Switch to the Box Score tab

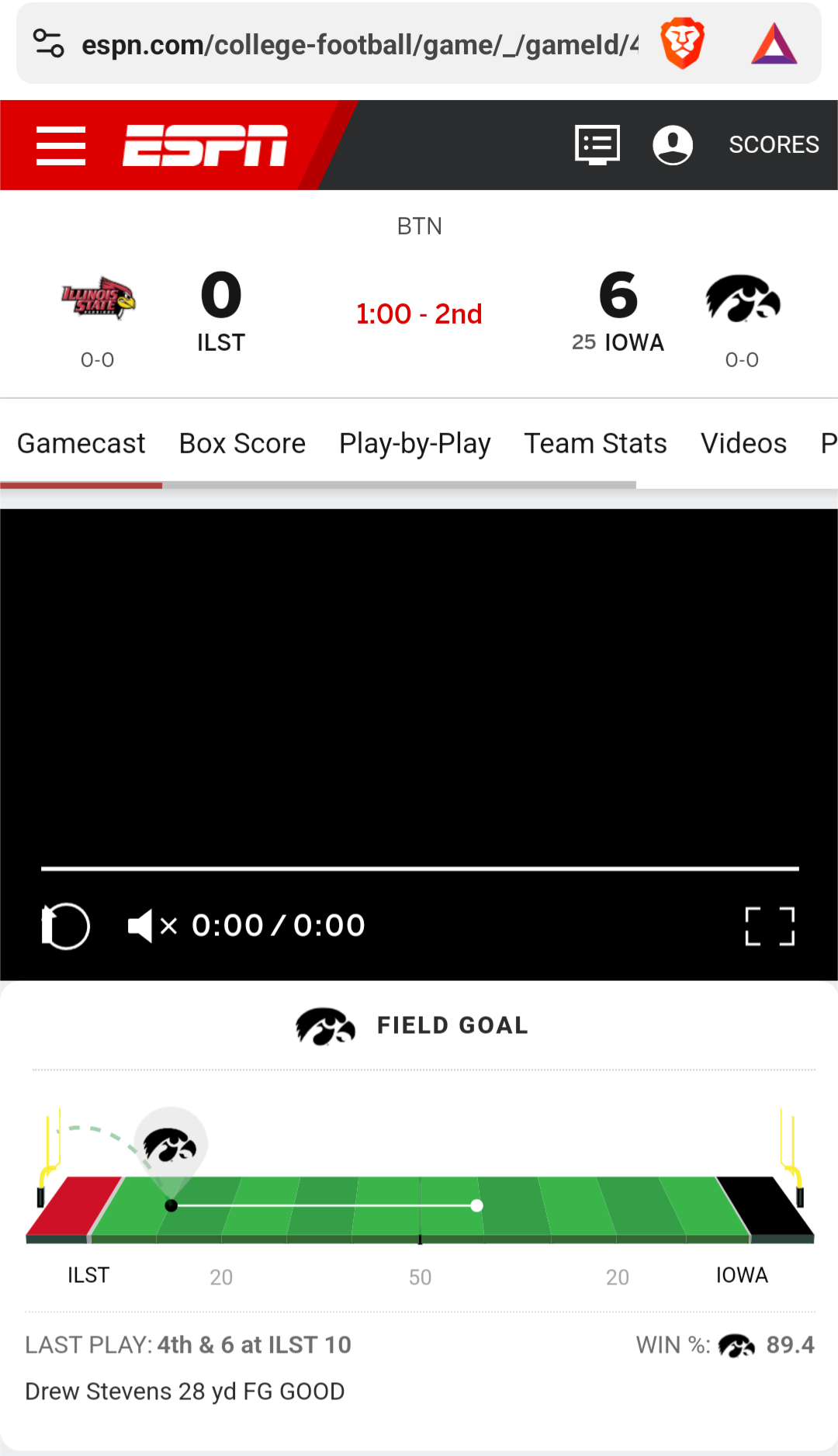pos(242,443)
